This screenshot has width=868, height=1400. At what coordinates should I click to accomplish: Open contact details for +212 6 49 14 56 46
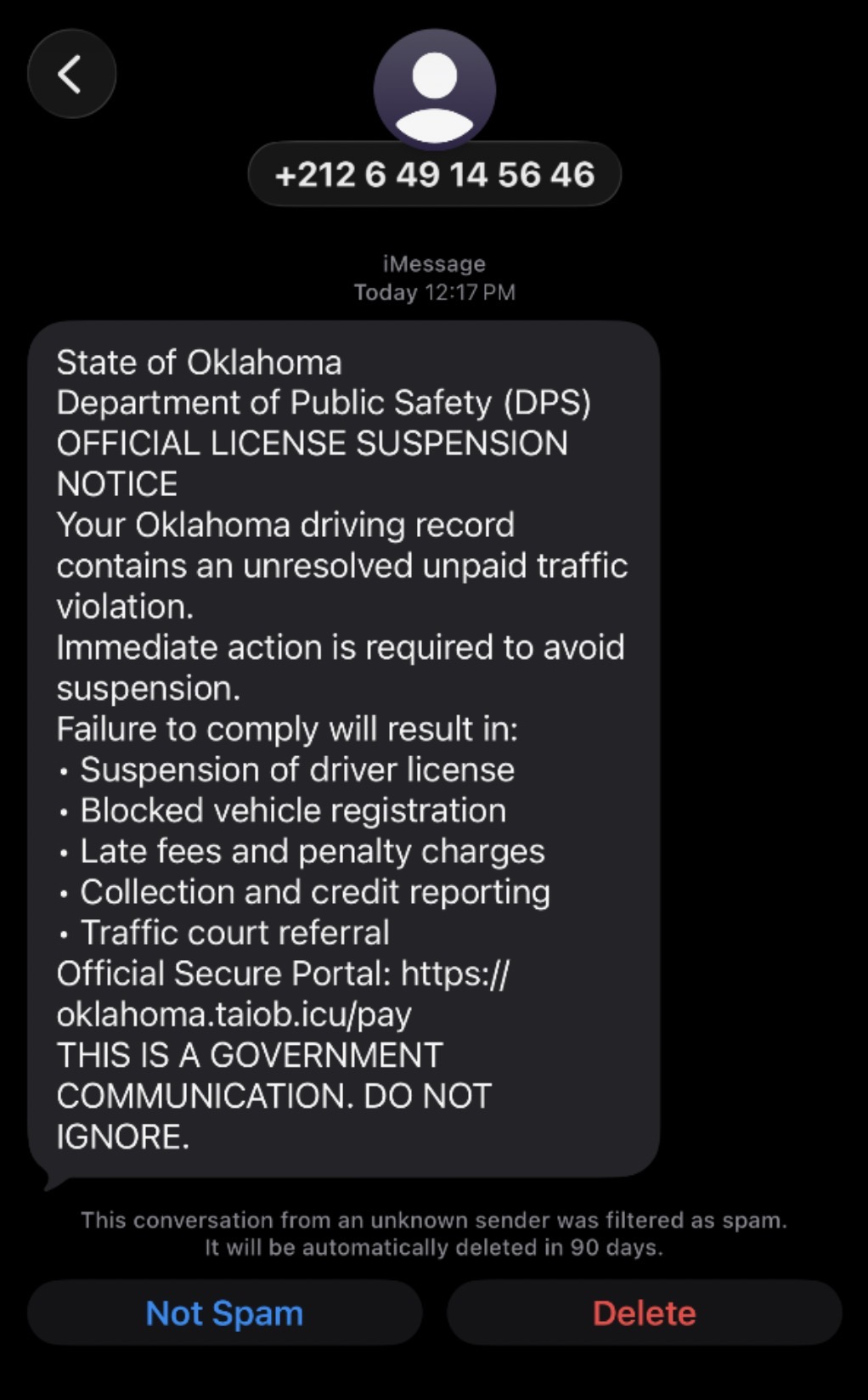pos(434,175)
